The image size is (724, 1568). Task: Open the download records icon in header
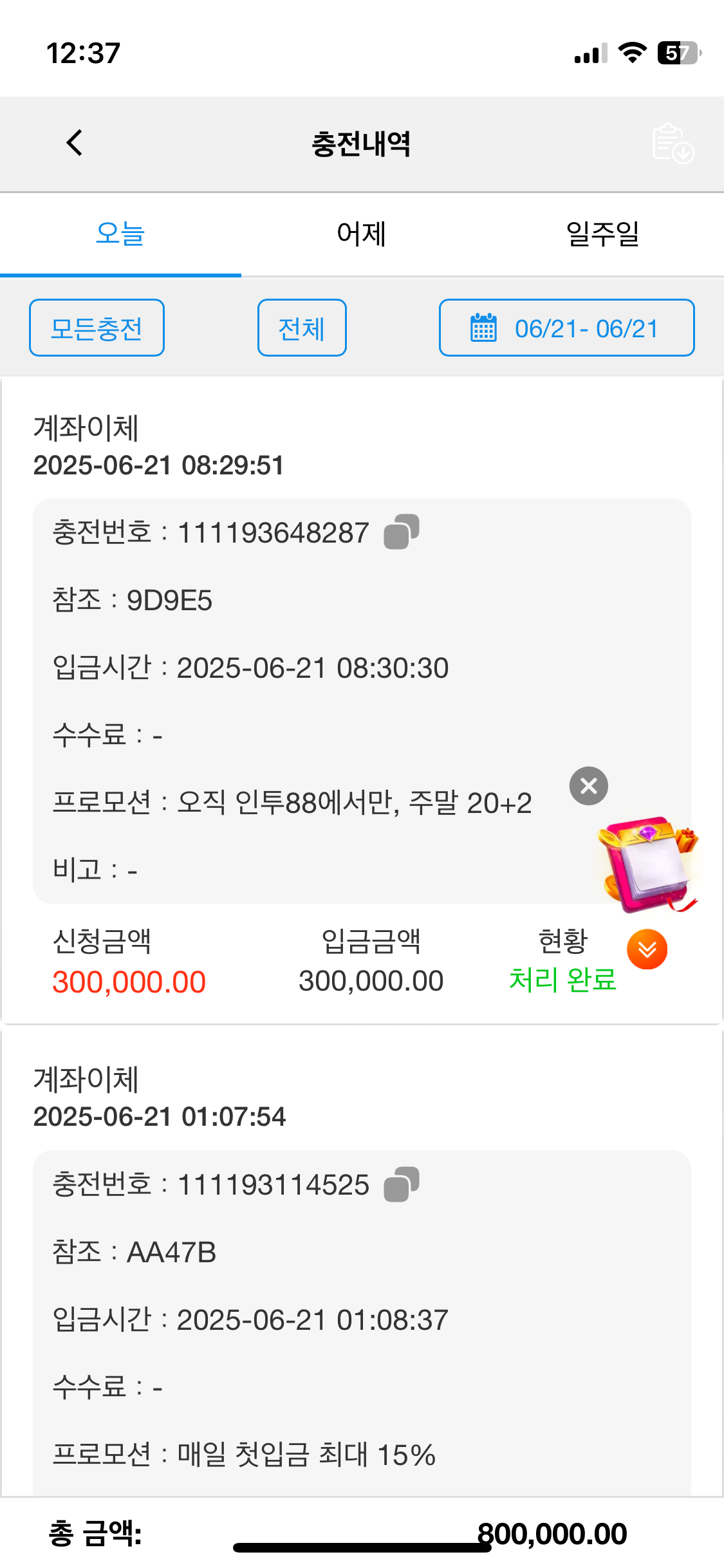click(673, 144)
